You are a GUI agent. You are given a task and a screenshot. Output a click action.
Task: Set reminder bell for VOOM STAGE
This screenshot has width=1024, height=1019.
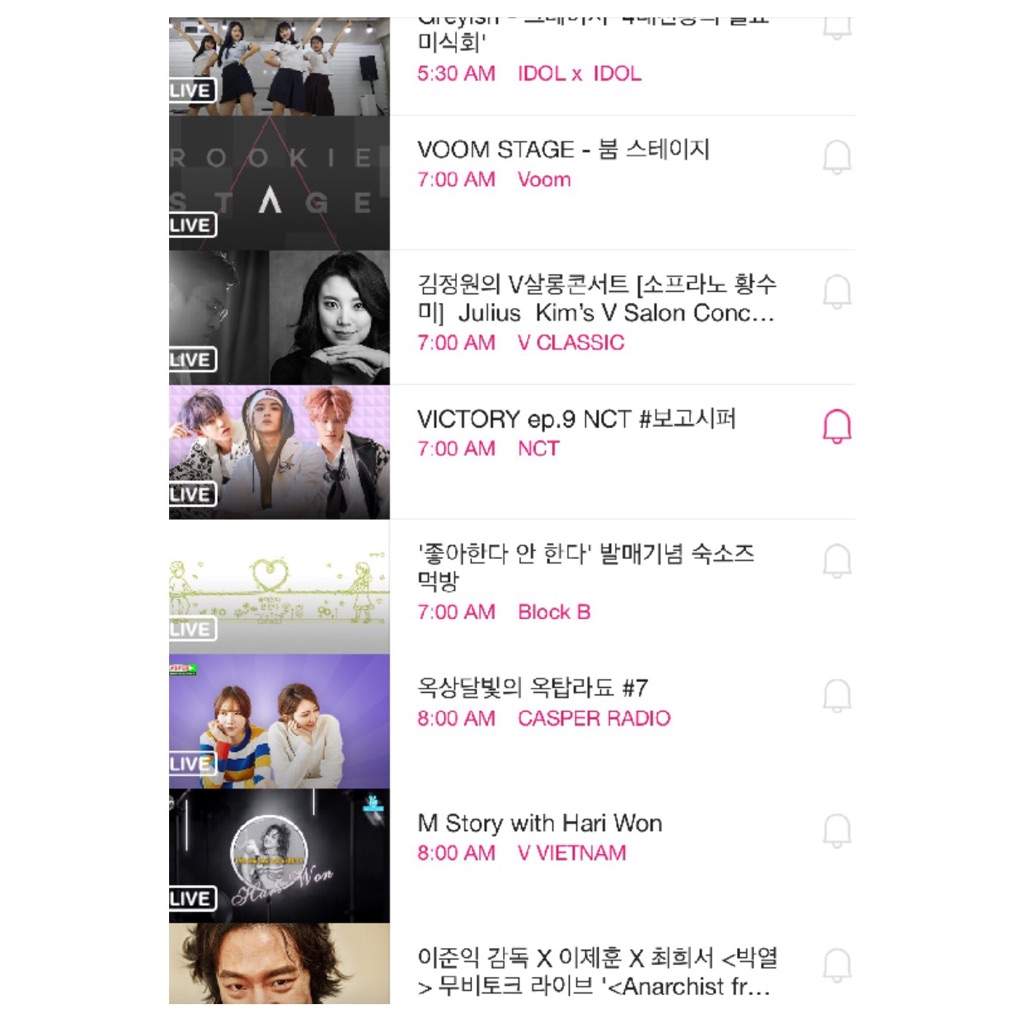[837, 157]
